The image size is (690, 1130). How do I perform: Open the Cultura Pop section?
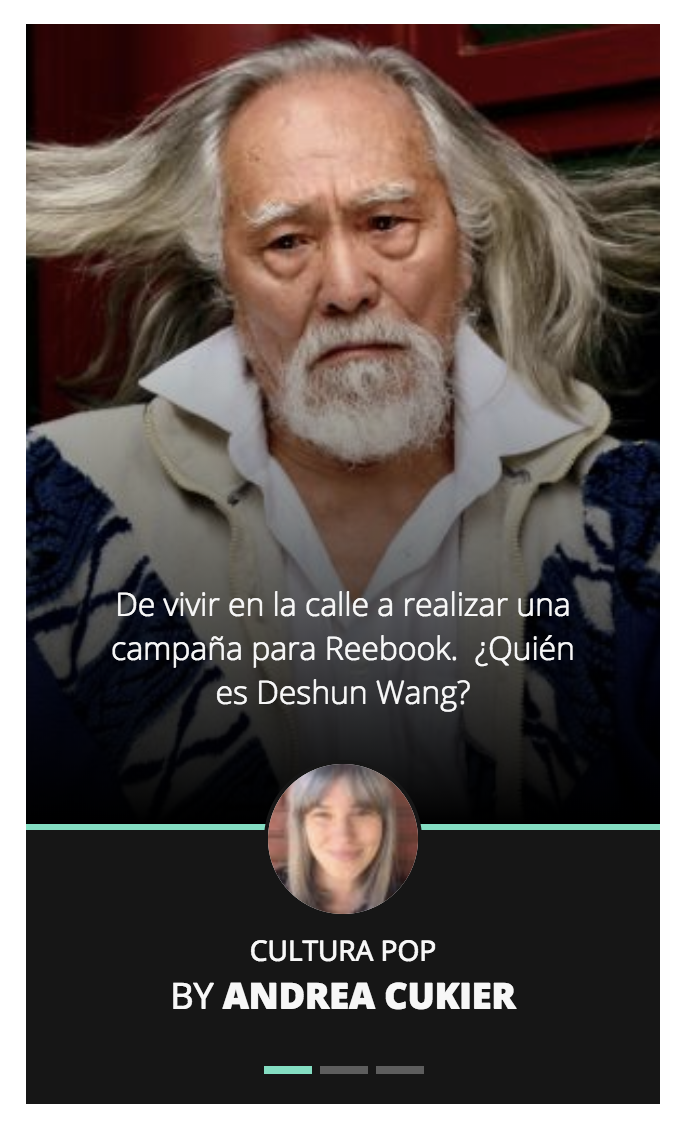[343, 951]
